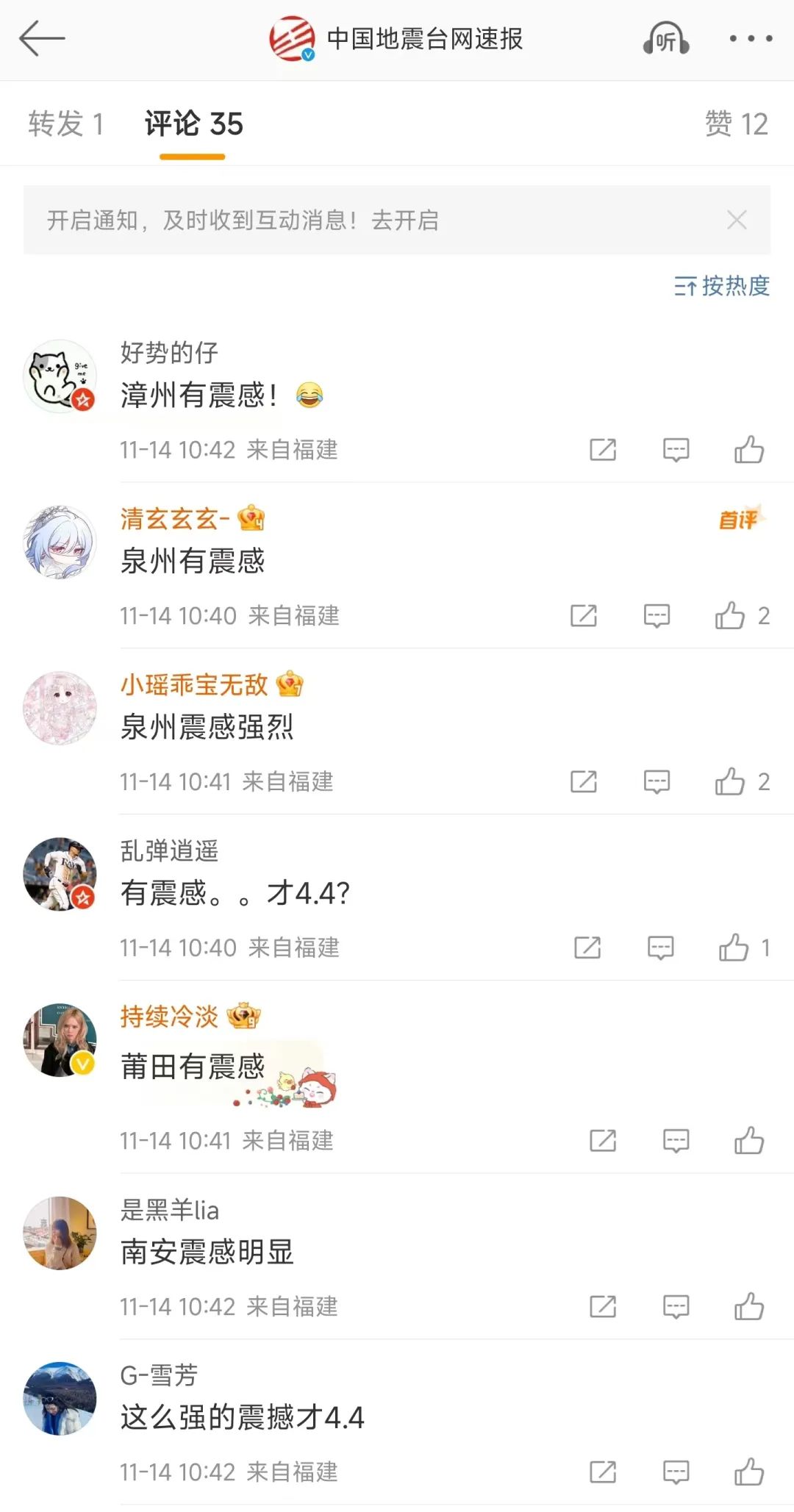Switch to the 转发 1 tab

click(x=65, y=123)
